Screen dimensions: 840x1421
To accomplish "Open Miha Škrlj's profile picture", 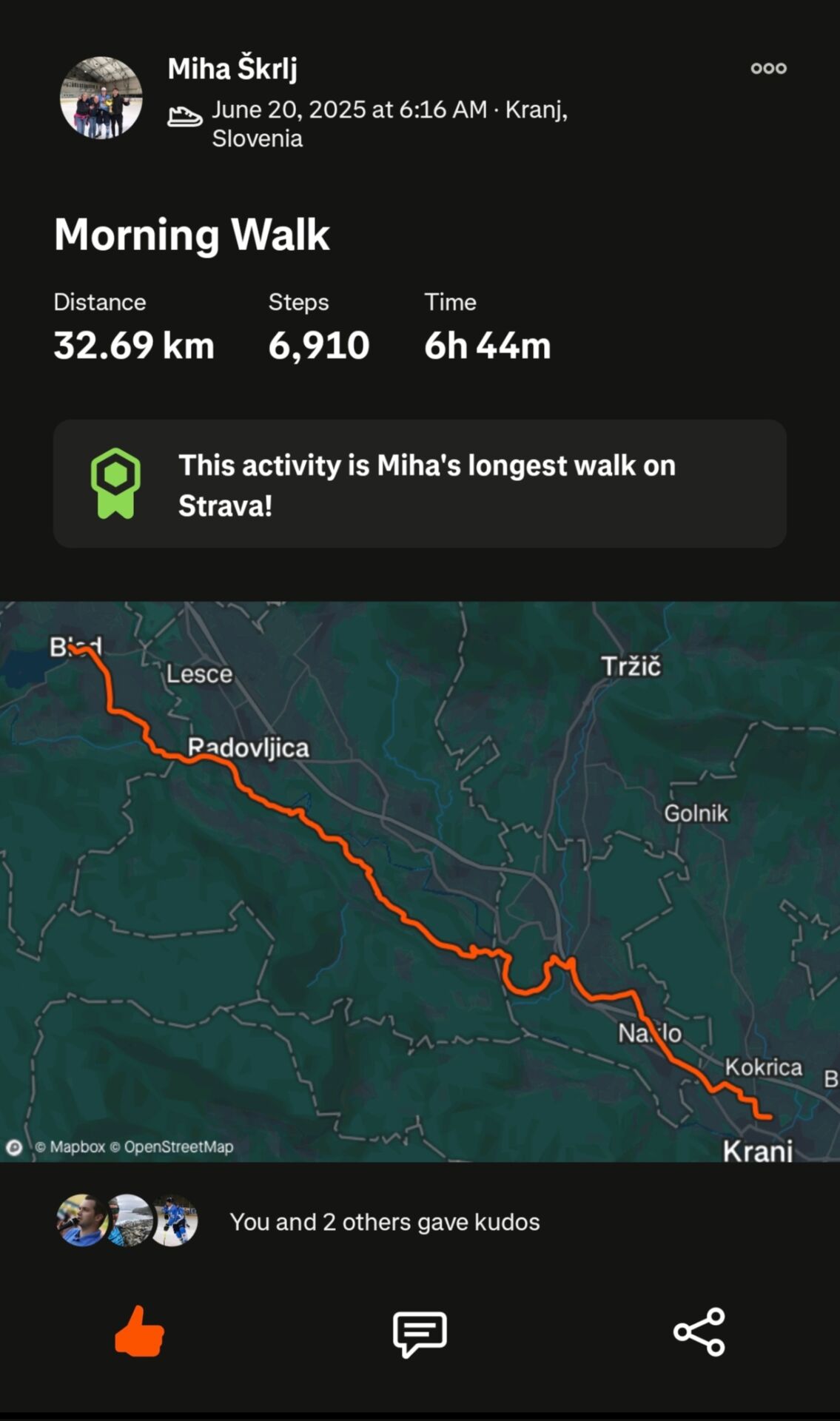I will point(101,98).
